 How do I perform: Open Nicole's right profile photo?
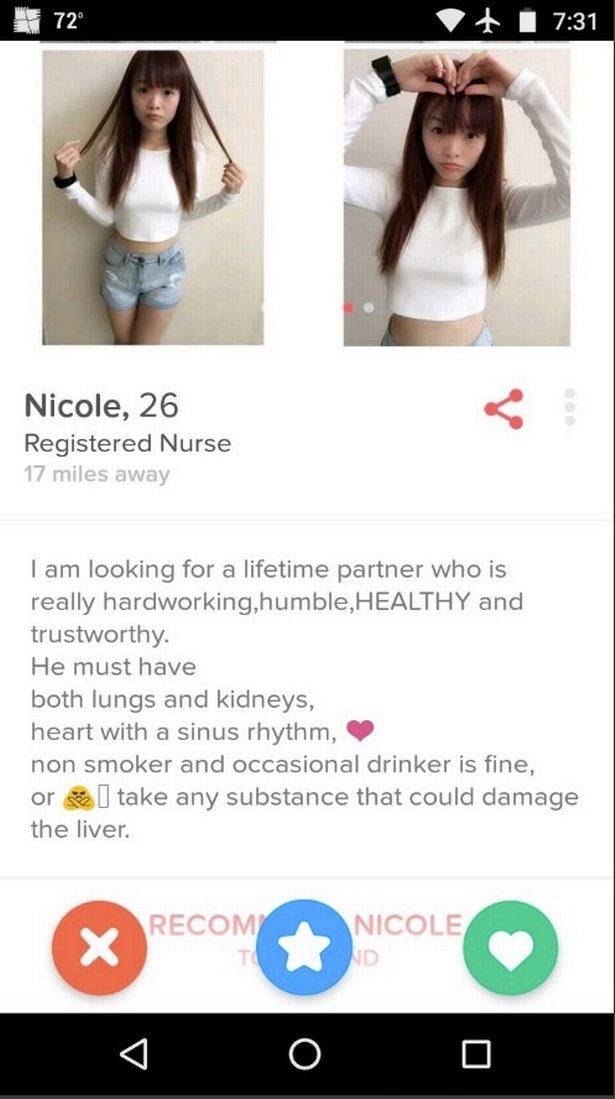pyautogui.click(x=457, y=197)
